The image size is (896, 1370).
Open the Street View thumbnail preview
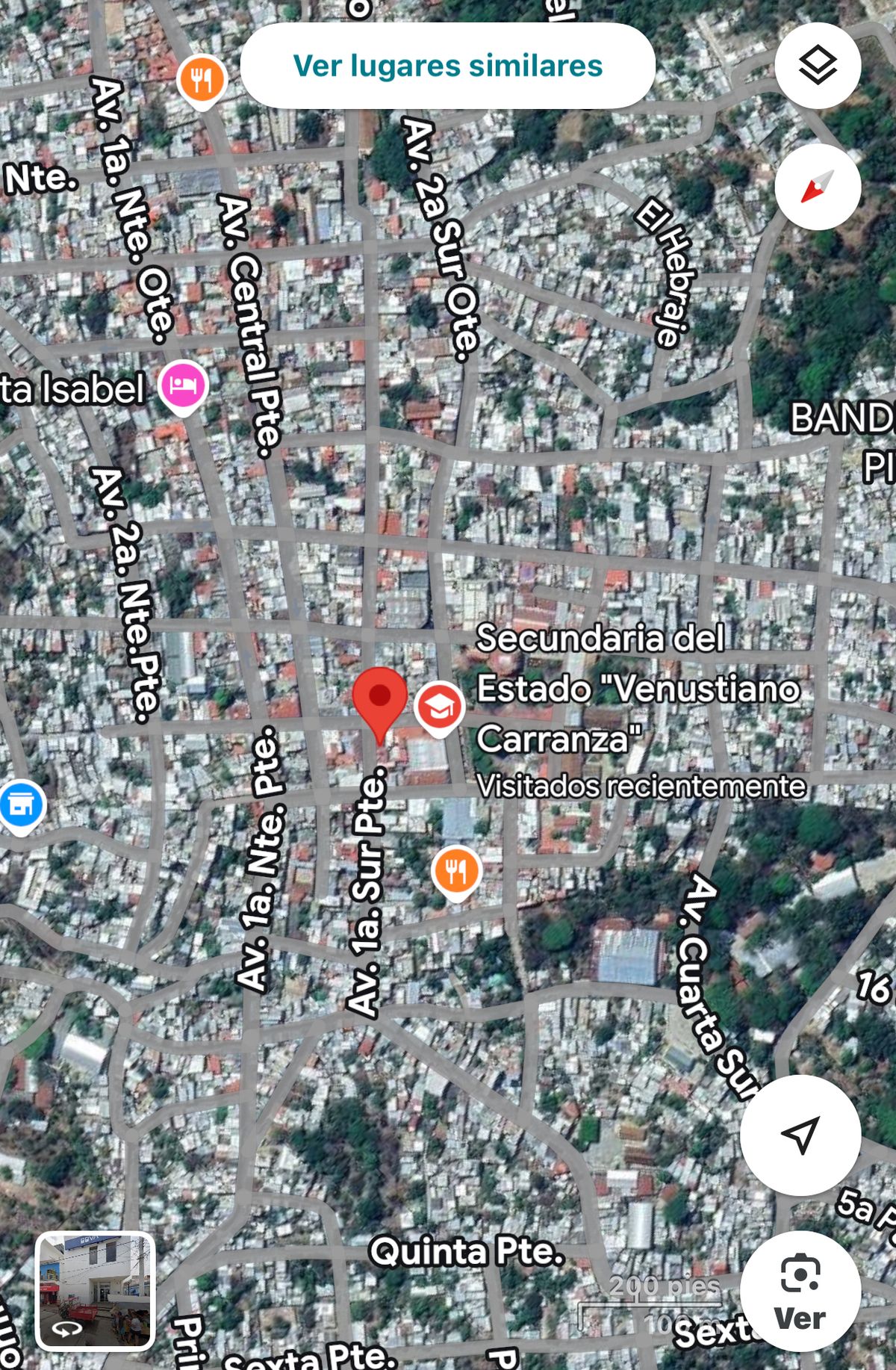95,1291
